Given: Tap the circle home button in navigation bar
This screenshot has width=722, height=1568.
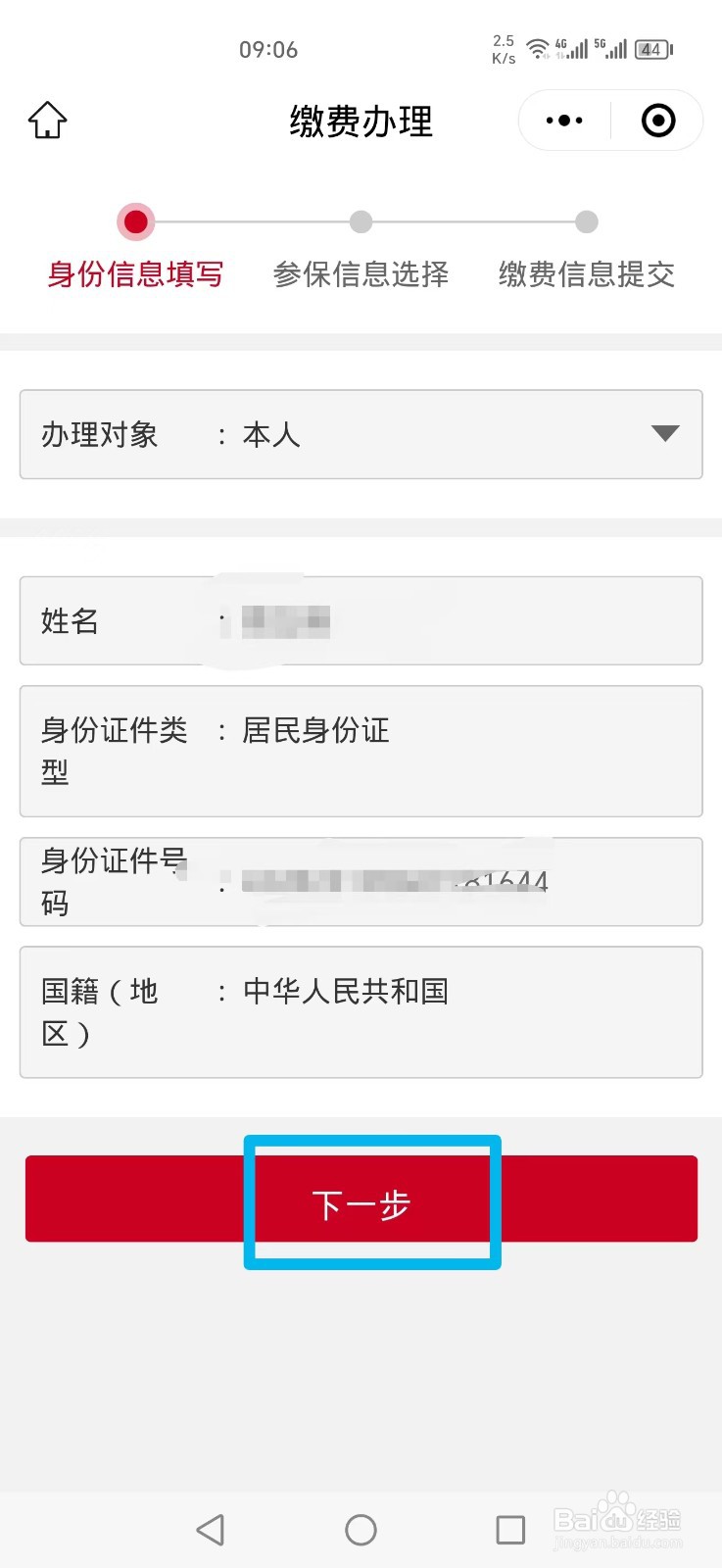Looking at the screenshot, I should click(361, 1529).
